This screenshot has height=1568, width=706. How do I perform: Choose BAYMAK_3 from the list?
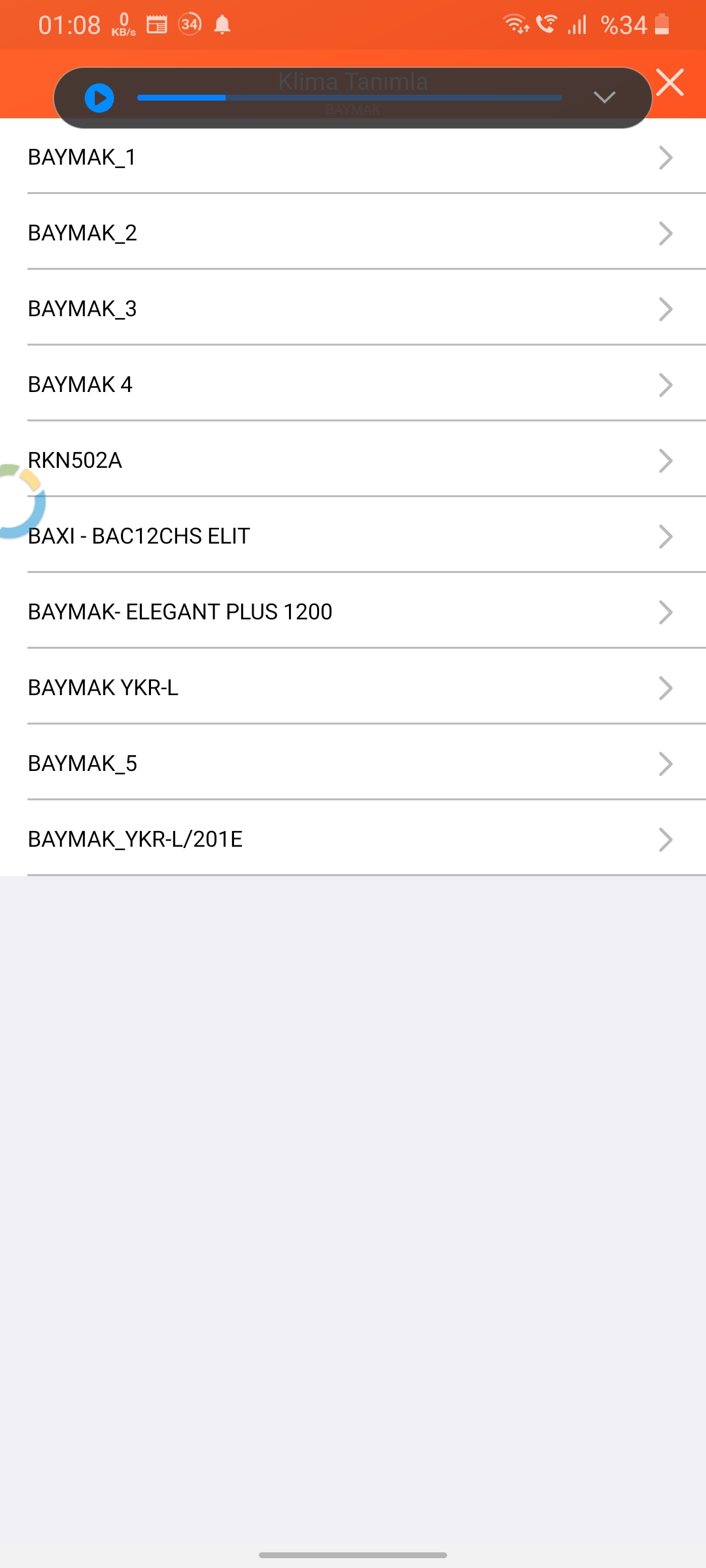pyautogui.click(x=353, y=308)
